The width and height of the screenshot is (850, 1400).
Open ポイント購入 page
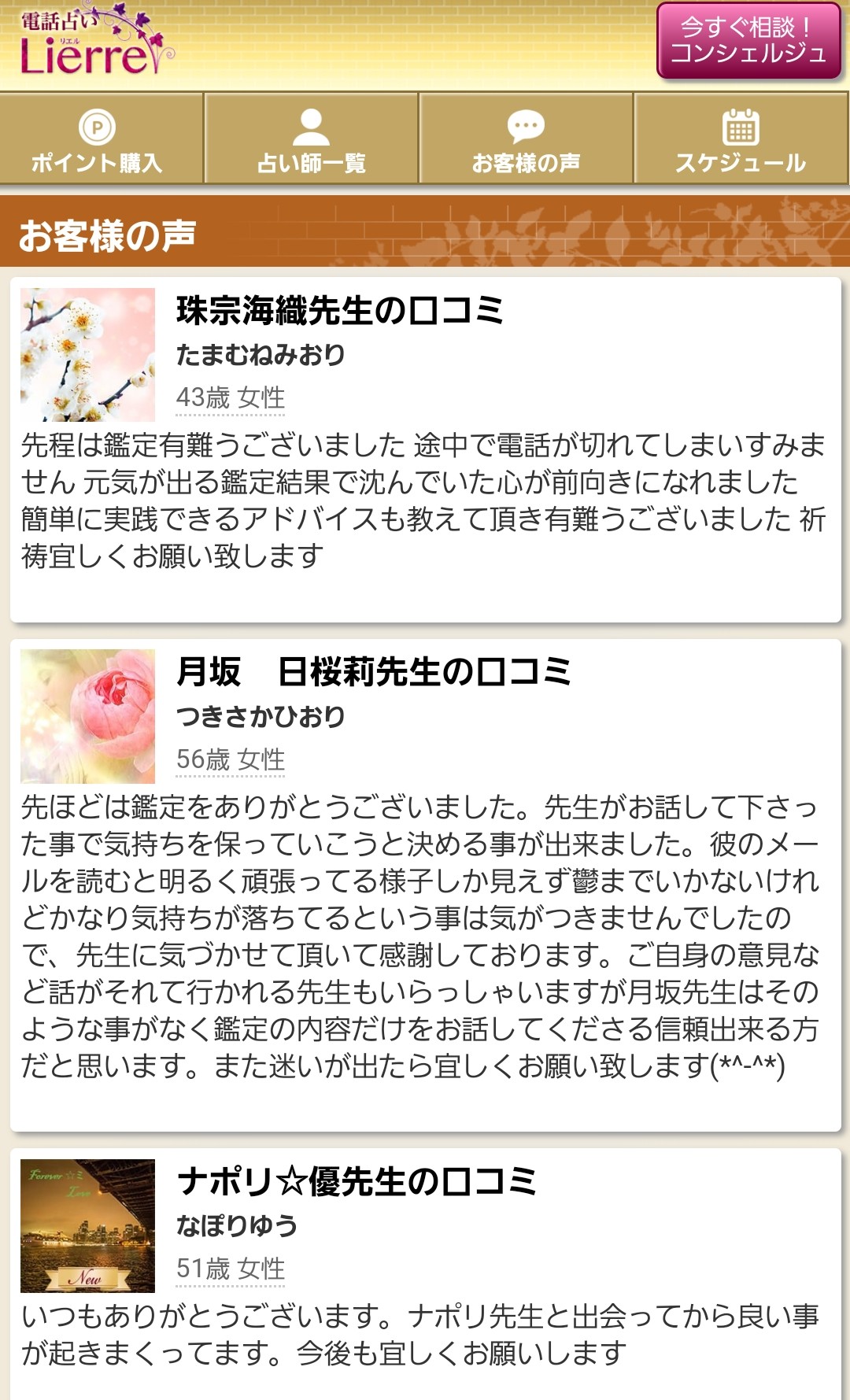[x=98, y=140]
